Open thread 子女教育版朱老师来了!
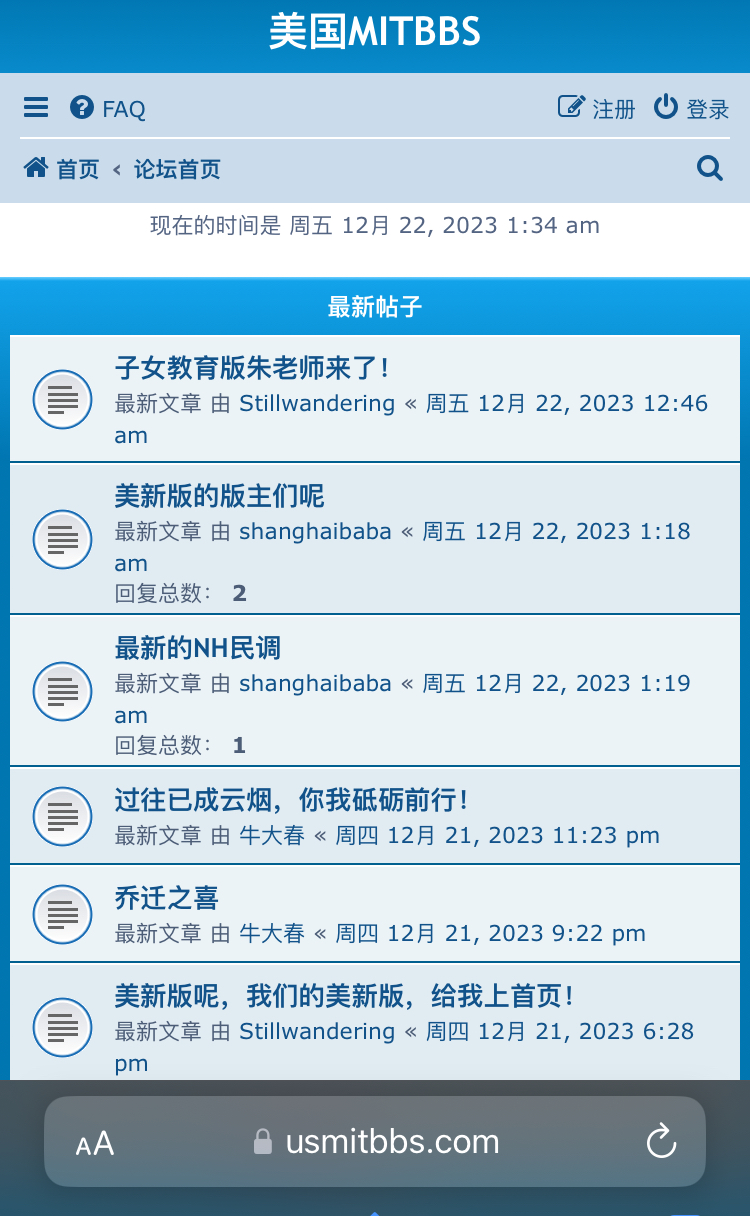750x1216 pixels. pos(252,368)
